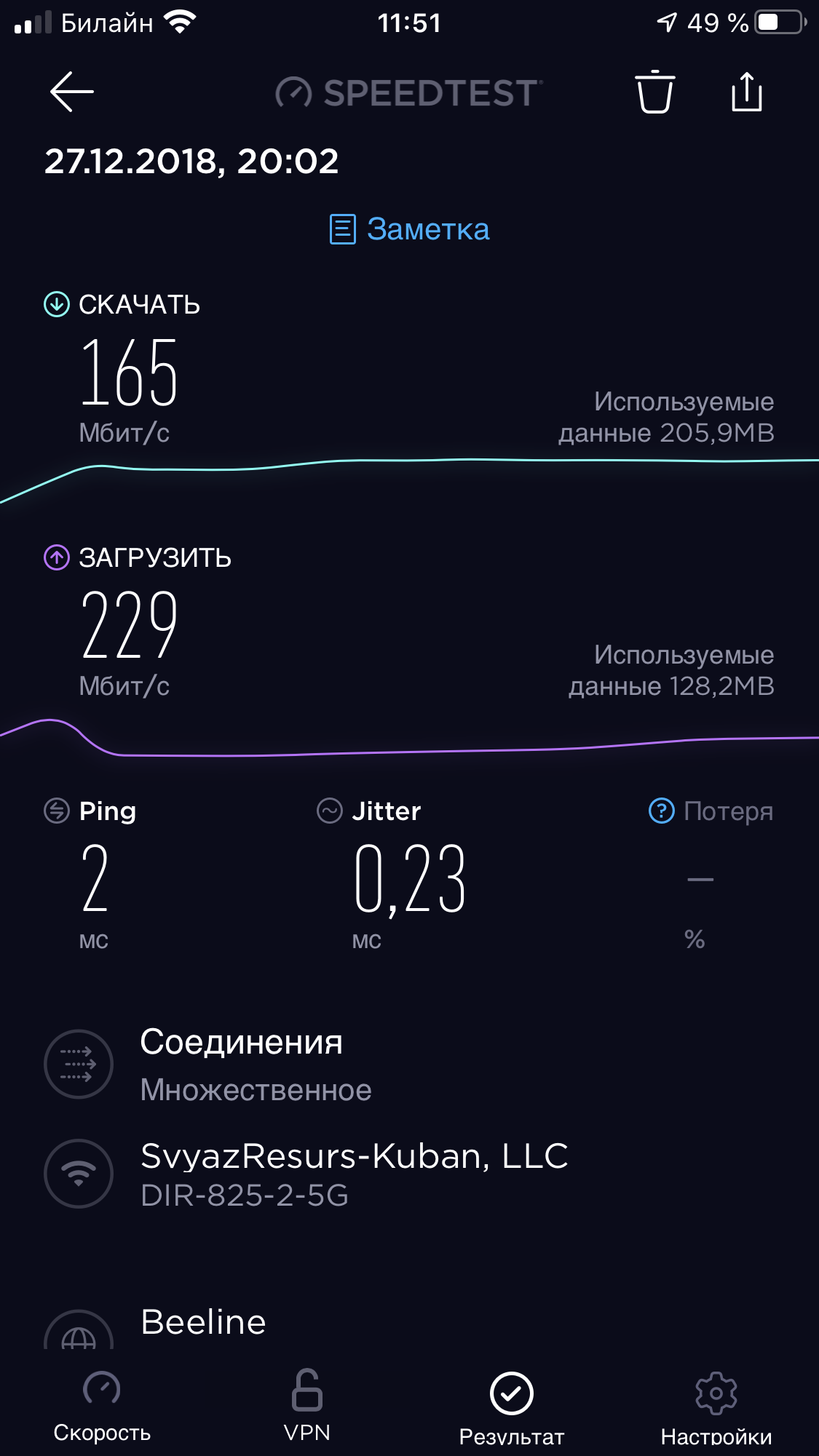Share this speed test result
Image resolution: width=819 pixels, height=1456 pixels.
pos(746,92)
